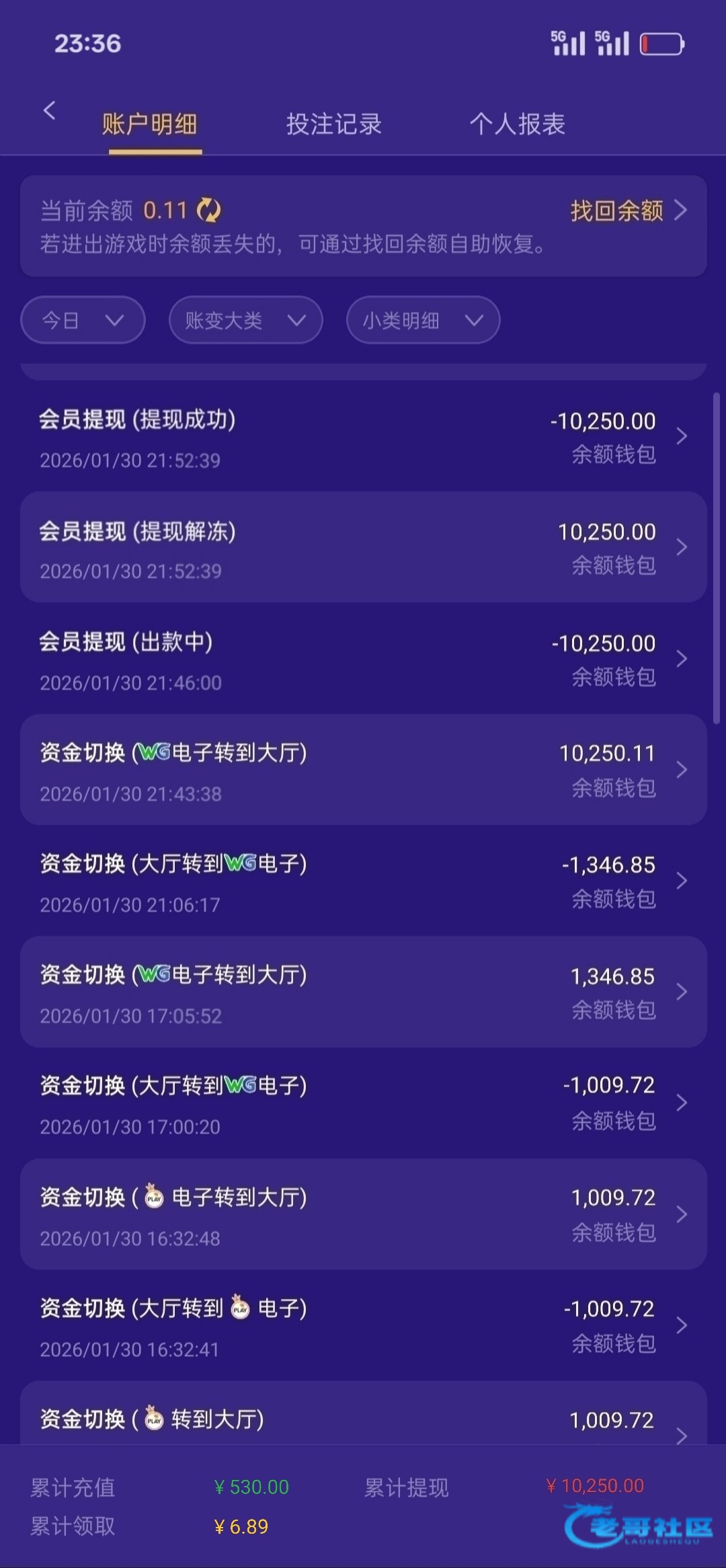Open the 会员提现 (提现成功) record
The width and height of the screenshot is (726, 1568).
363,437
